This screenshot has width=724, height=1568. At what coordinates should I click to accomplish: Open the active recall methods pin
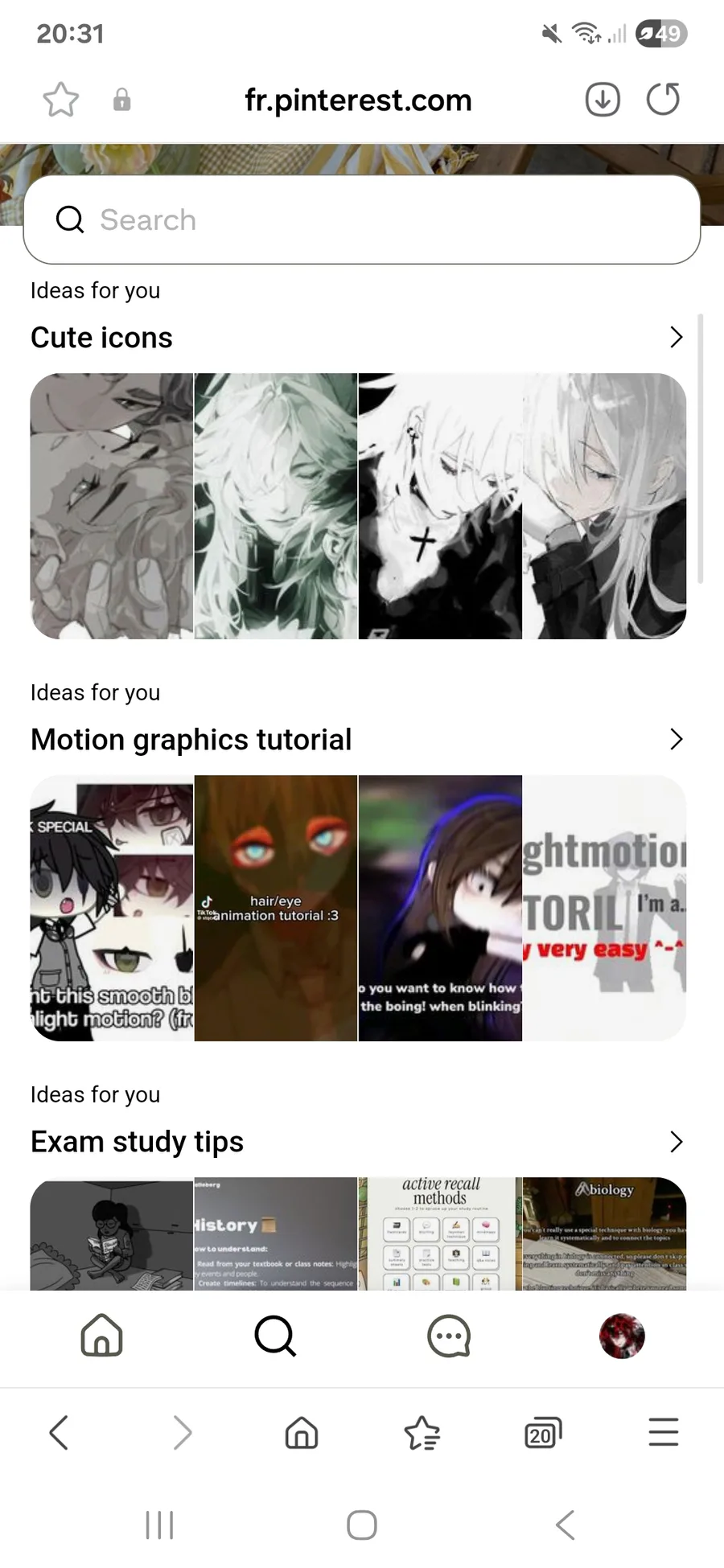[x=440, y=1234]
